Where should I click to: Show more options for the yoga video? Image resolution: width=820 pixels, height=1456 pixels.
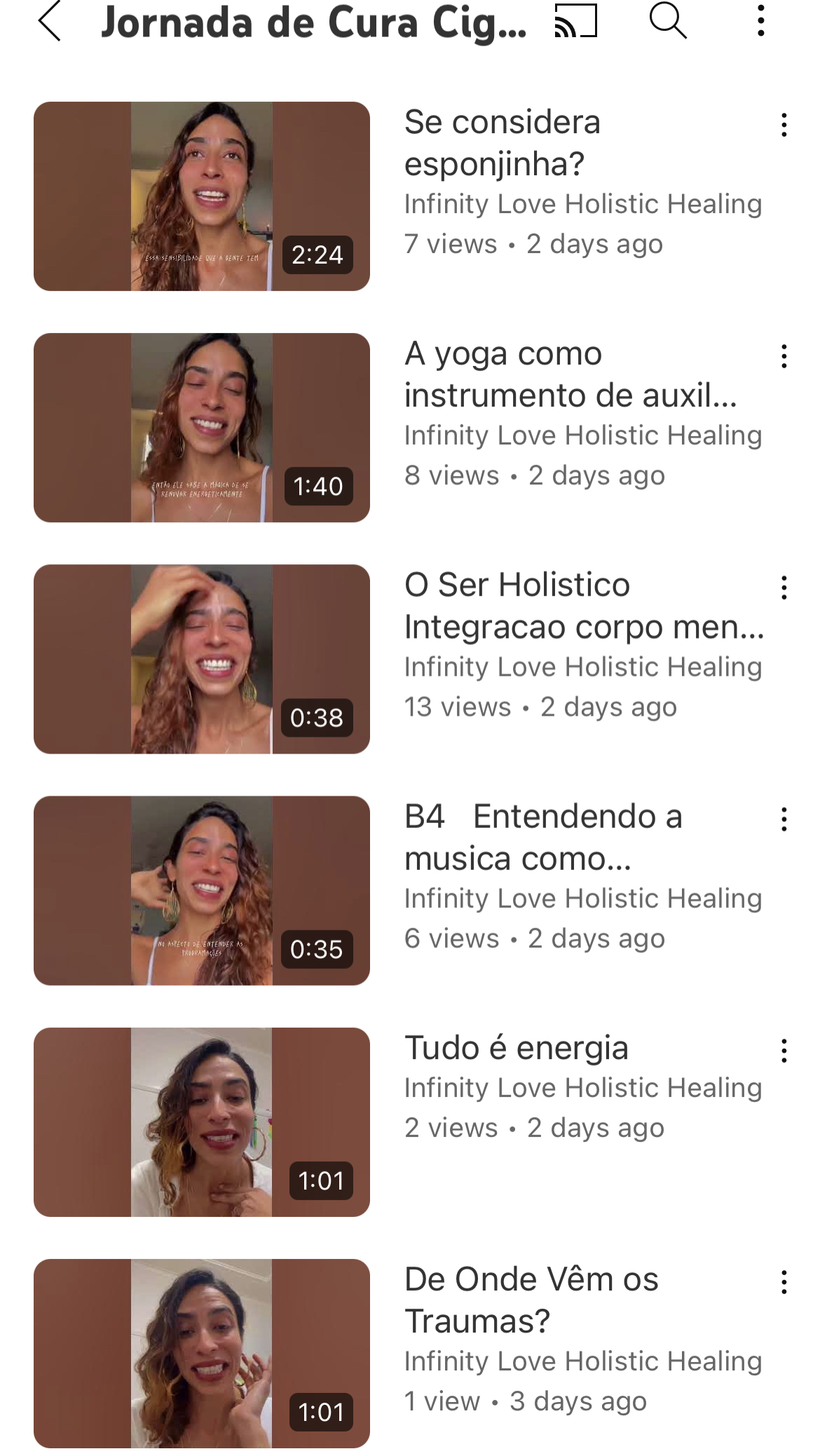[x=784, y=357]
